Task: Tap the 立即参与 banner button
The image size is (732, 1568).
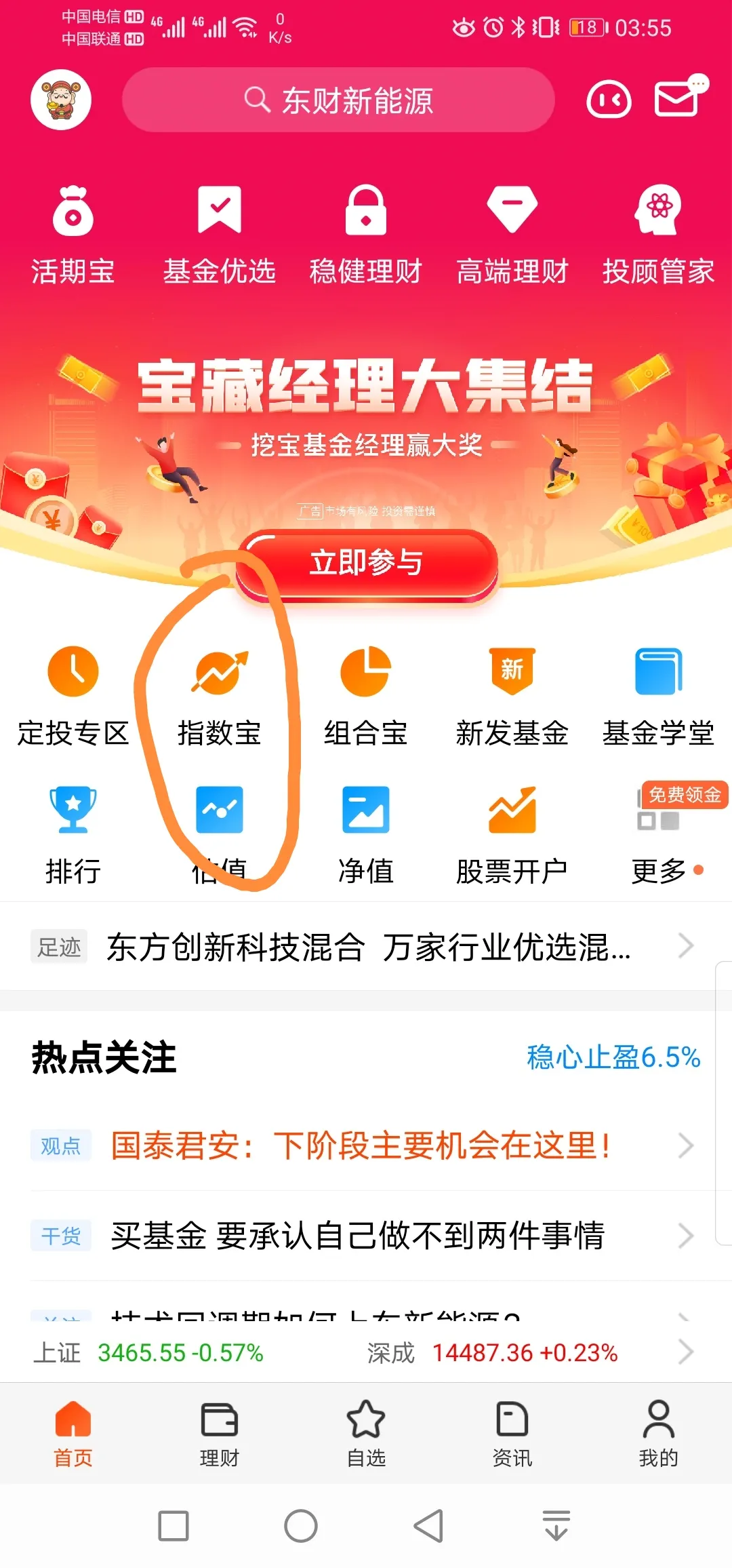Action: (367, 563)
